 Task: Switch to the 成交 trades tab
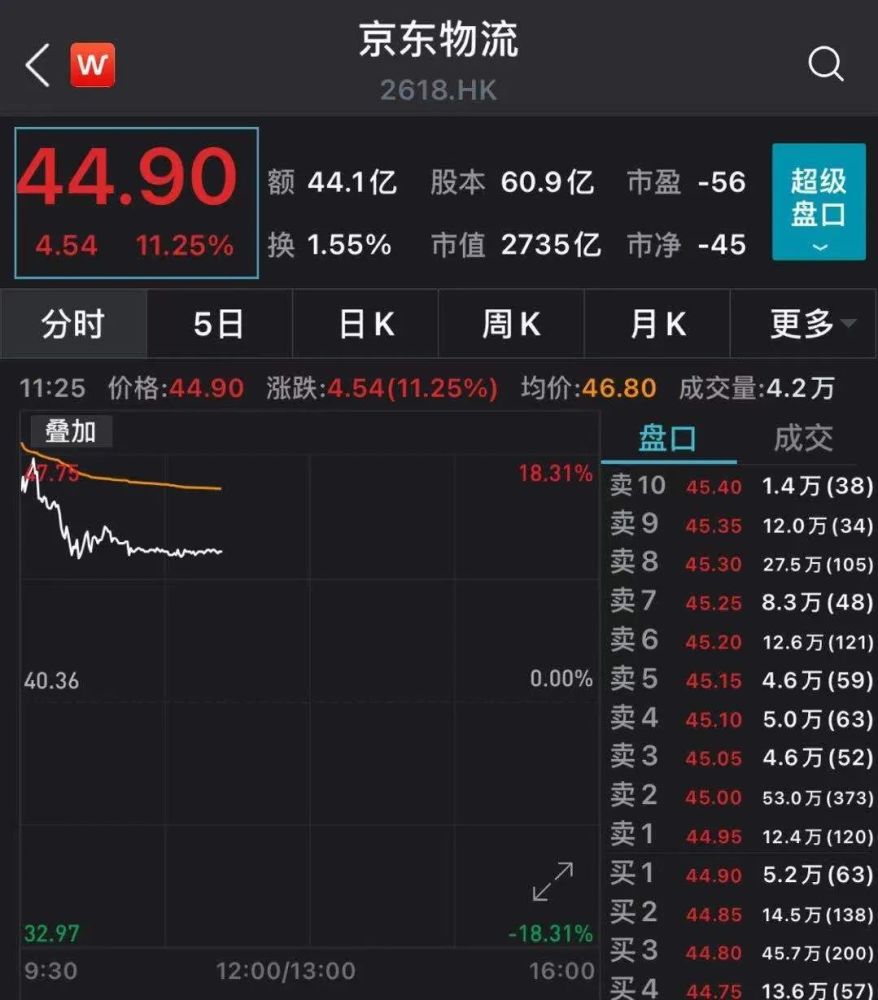coord(803,438)
